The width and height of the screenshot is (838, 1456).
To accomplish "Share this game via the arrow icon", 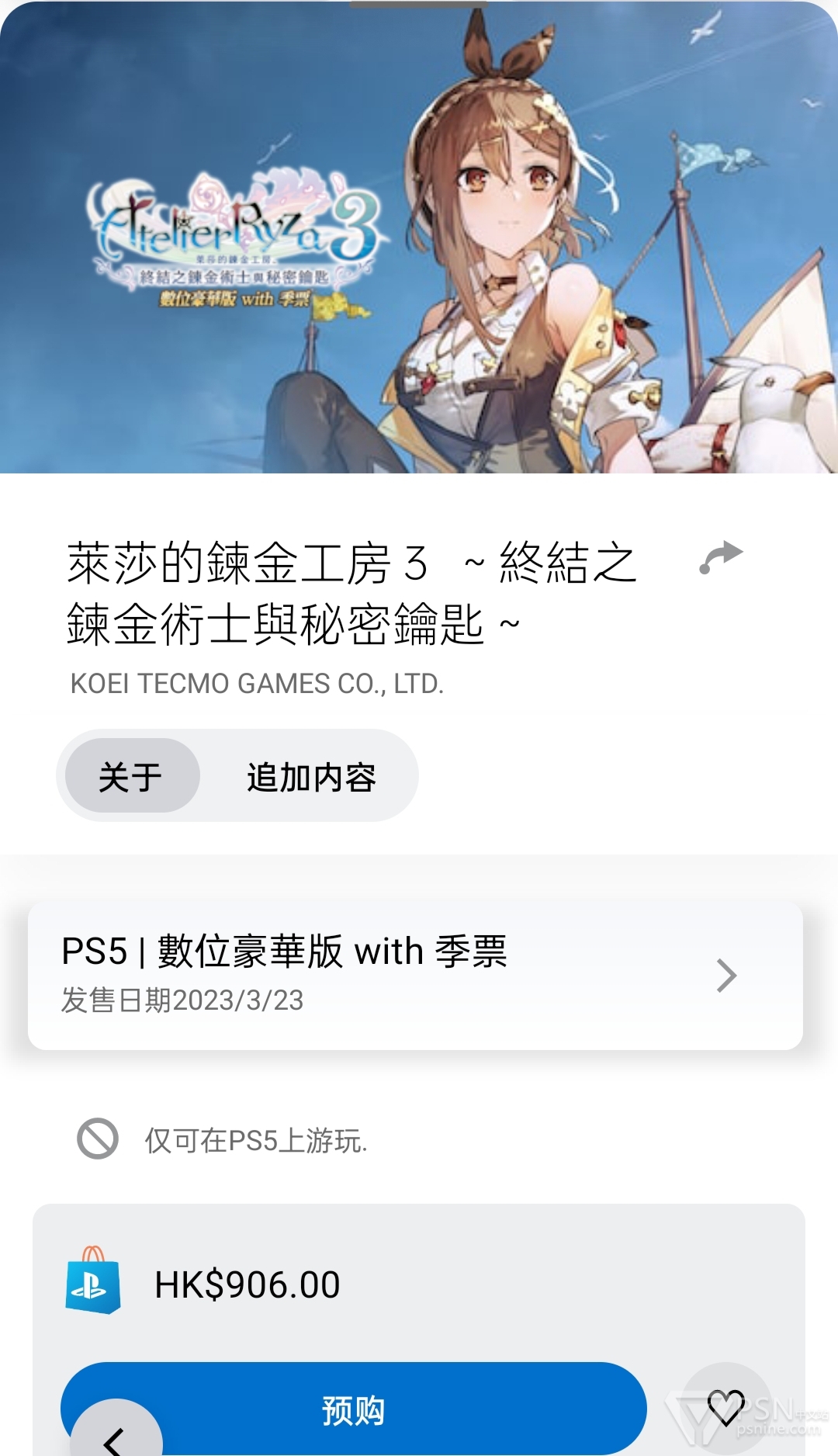I will pos(721,557).
